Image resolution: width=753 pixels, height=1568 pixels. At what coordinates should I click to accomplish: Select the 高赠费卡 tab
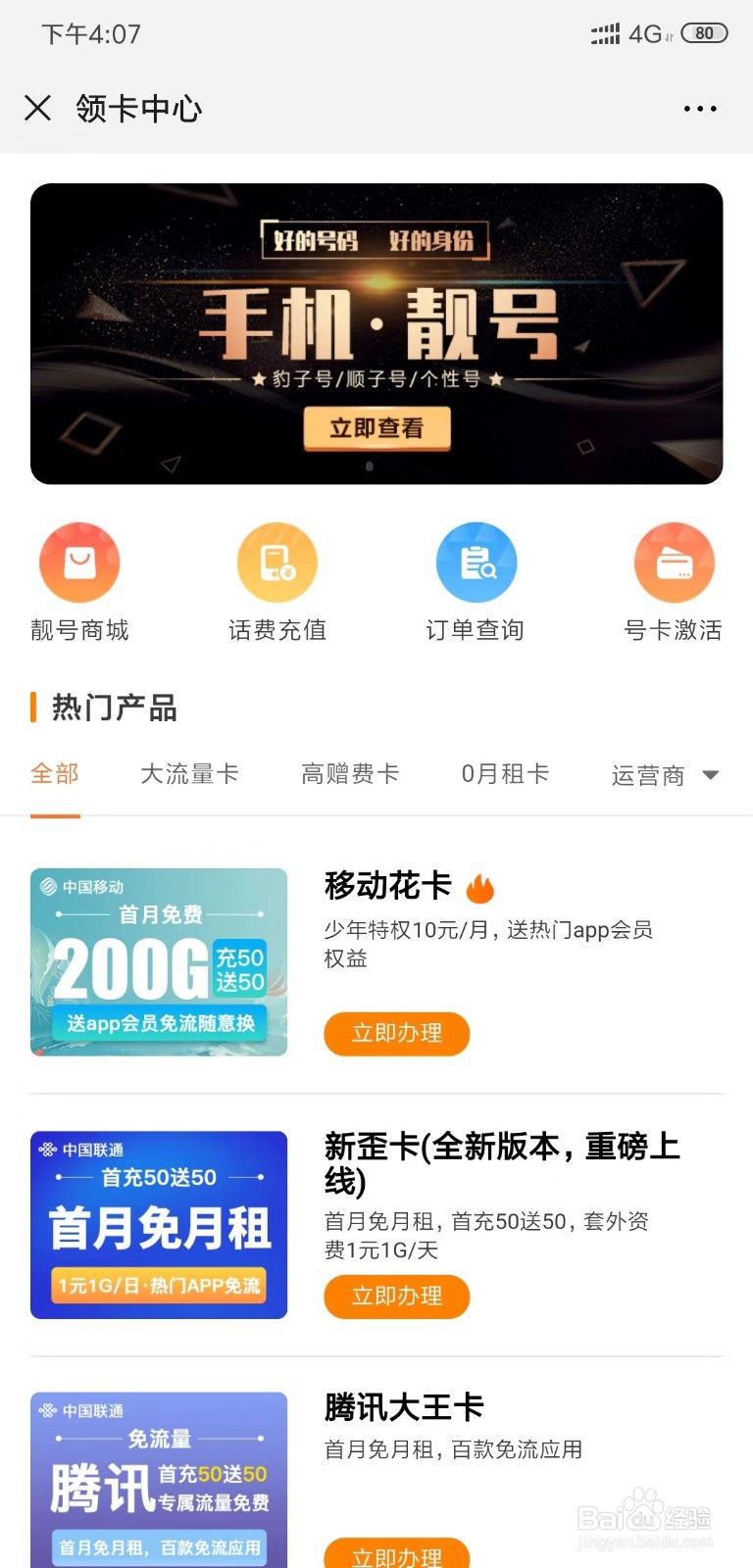pyautogui.click(x=350, y=774)
